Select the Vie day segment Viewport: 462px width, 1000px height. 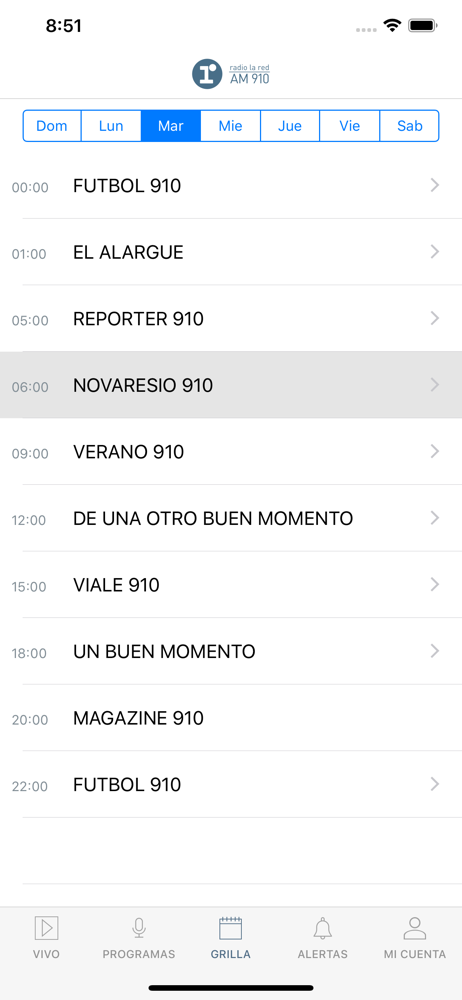(x=350, y=126)
